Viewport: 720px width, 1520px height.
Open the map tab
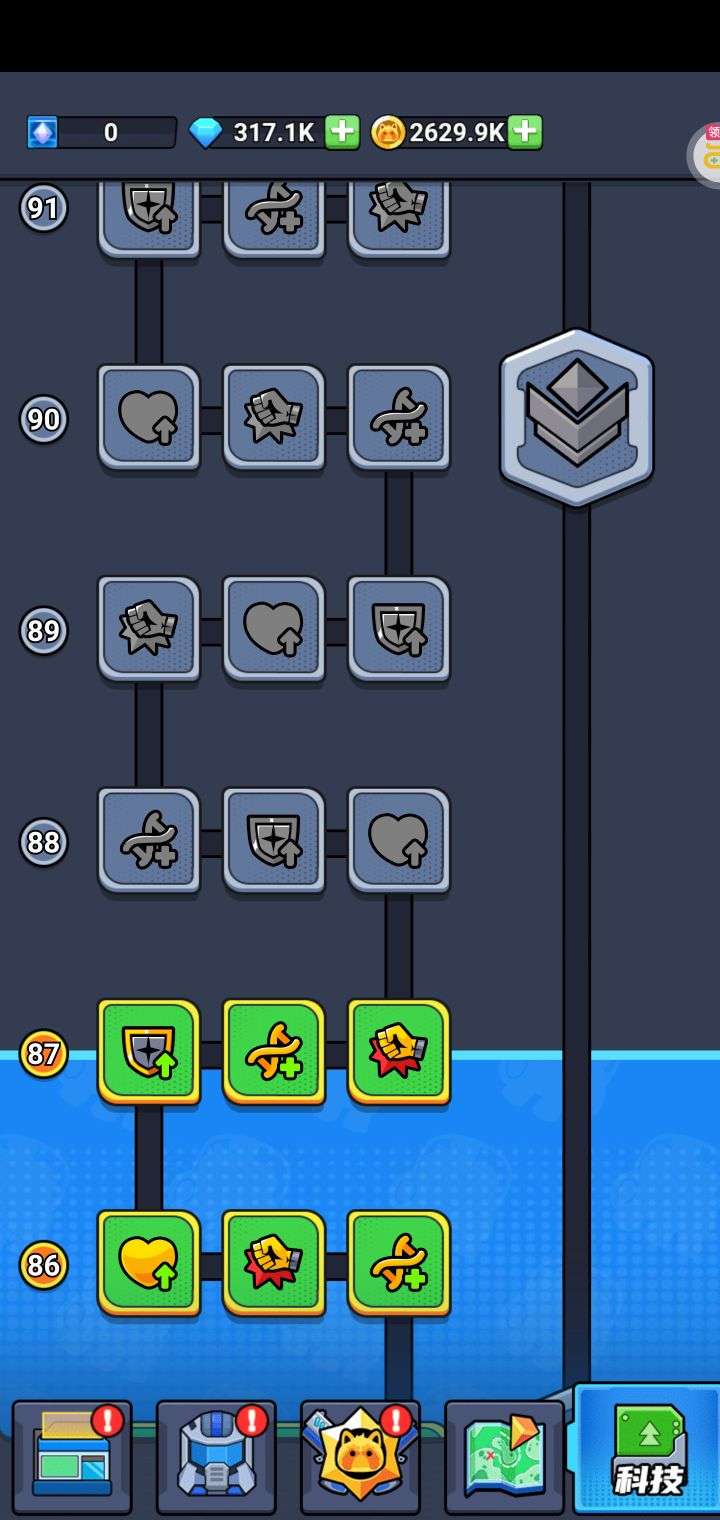(x=504, y=1456)
